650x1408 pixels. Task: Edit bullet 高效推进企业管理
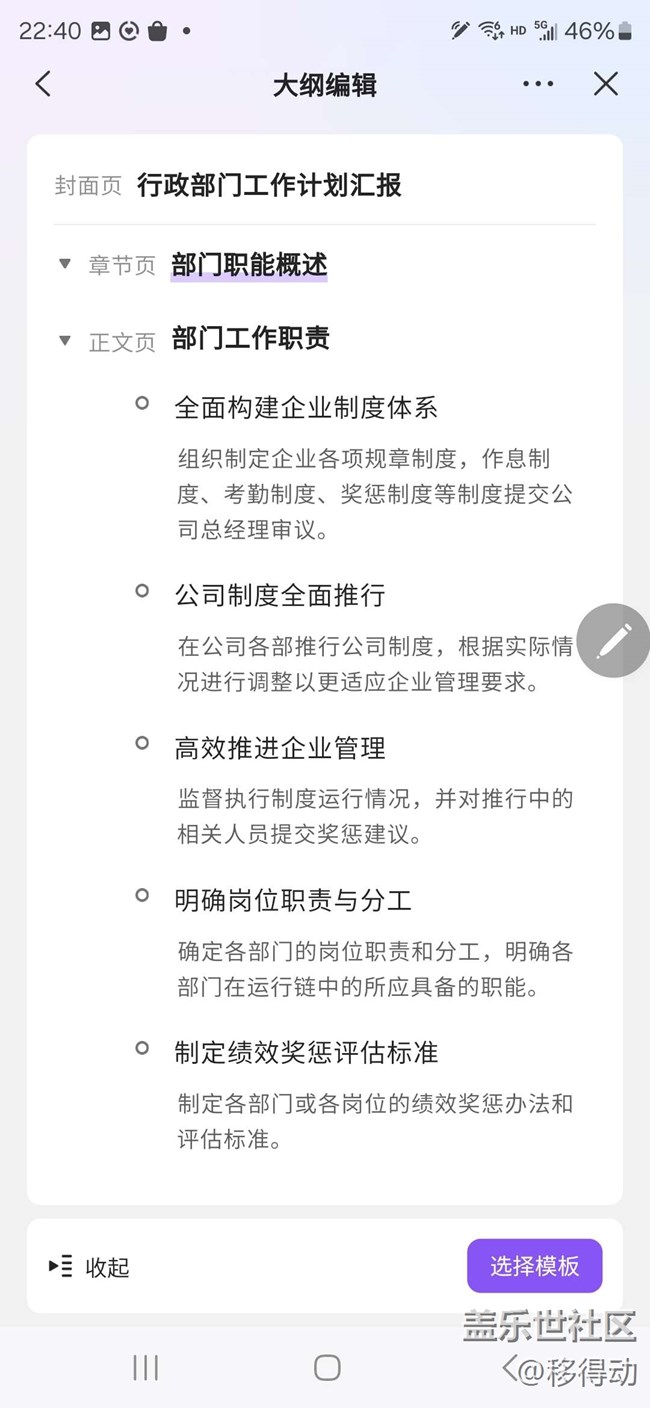(280, 748)
